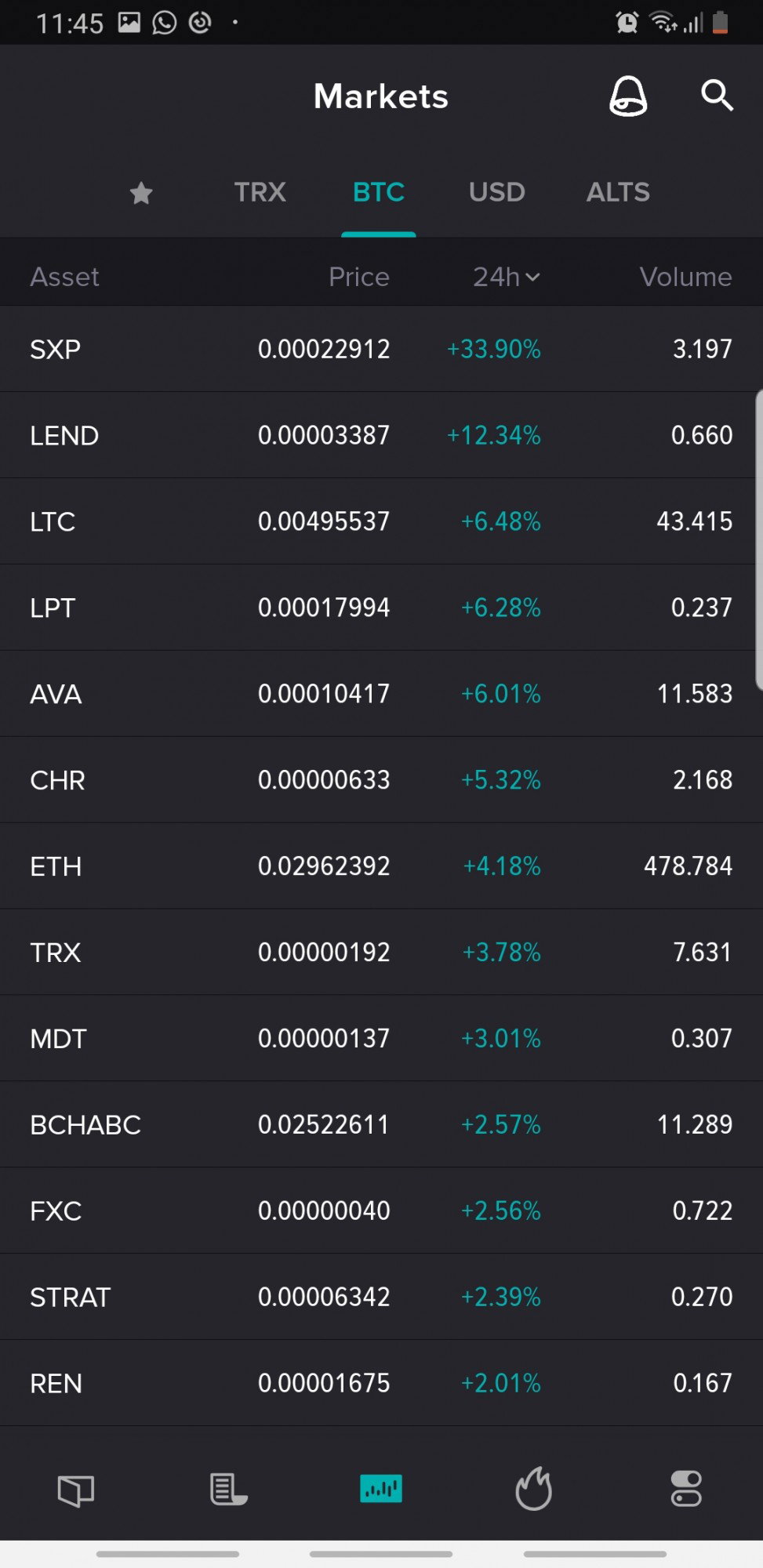Image resolution: width=763 pixels, height=1568 pixels.
Task: View the LTC market details
Action: click(x=381, y=521)
